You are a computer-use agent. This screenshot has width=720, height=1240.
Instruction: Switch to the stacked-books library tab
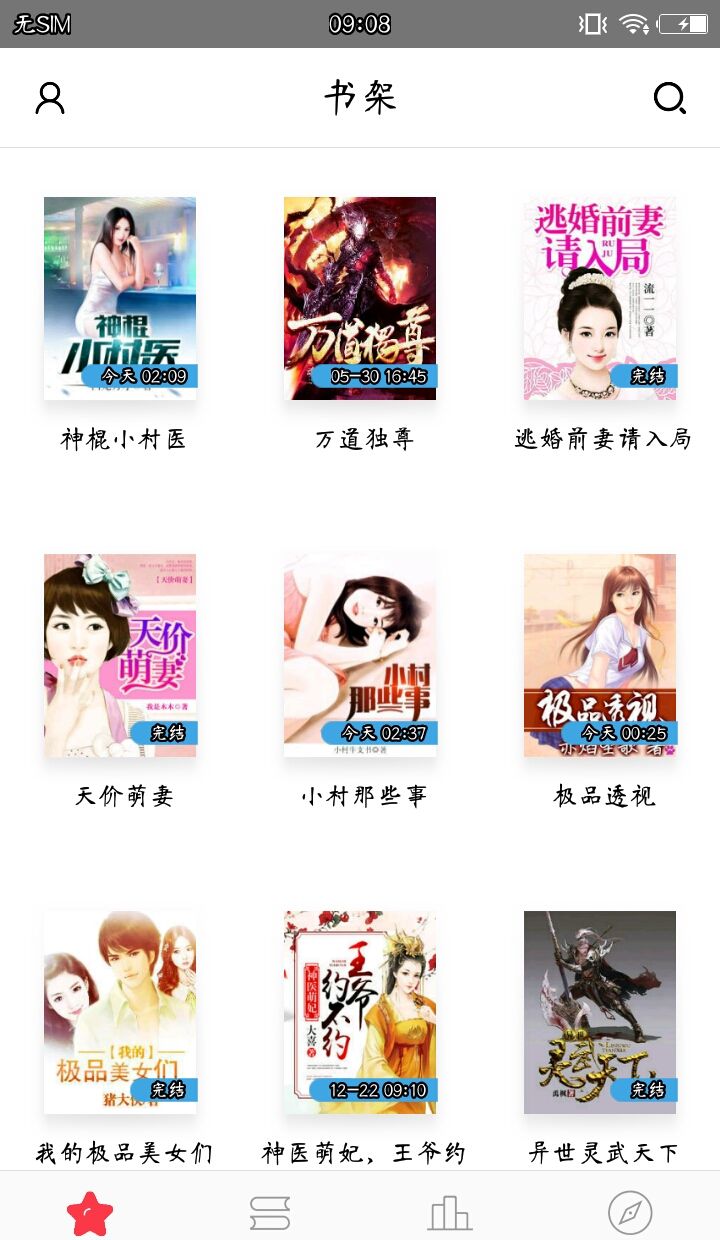click(270, 1214)
